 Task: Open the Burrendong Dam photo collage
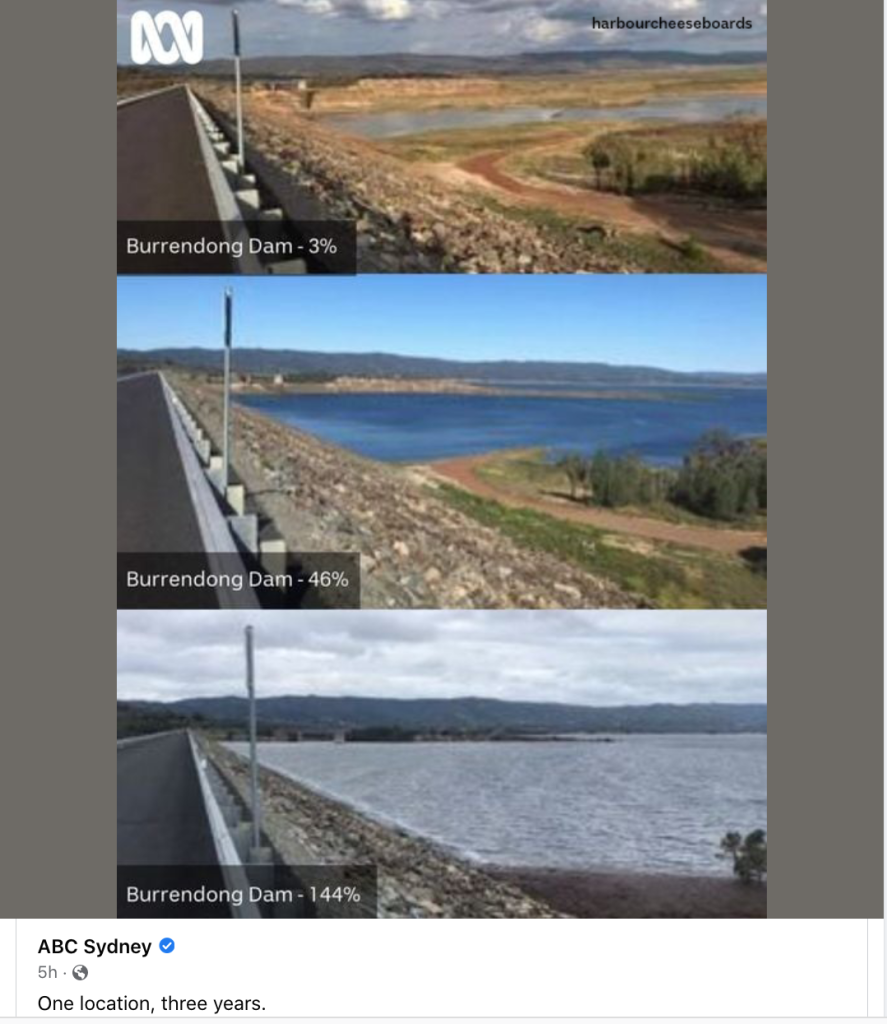coord(441,458)
